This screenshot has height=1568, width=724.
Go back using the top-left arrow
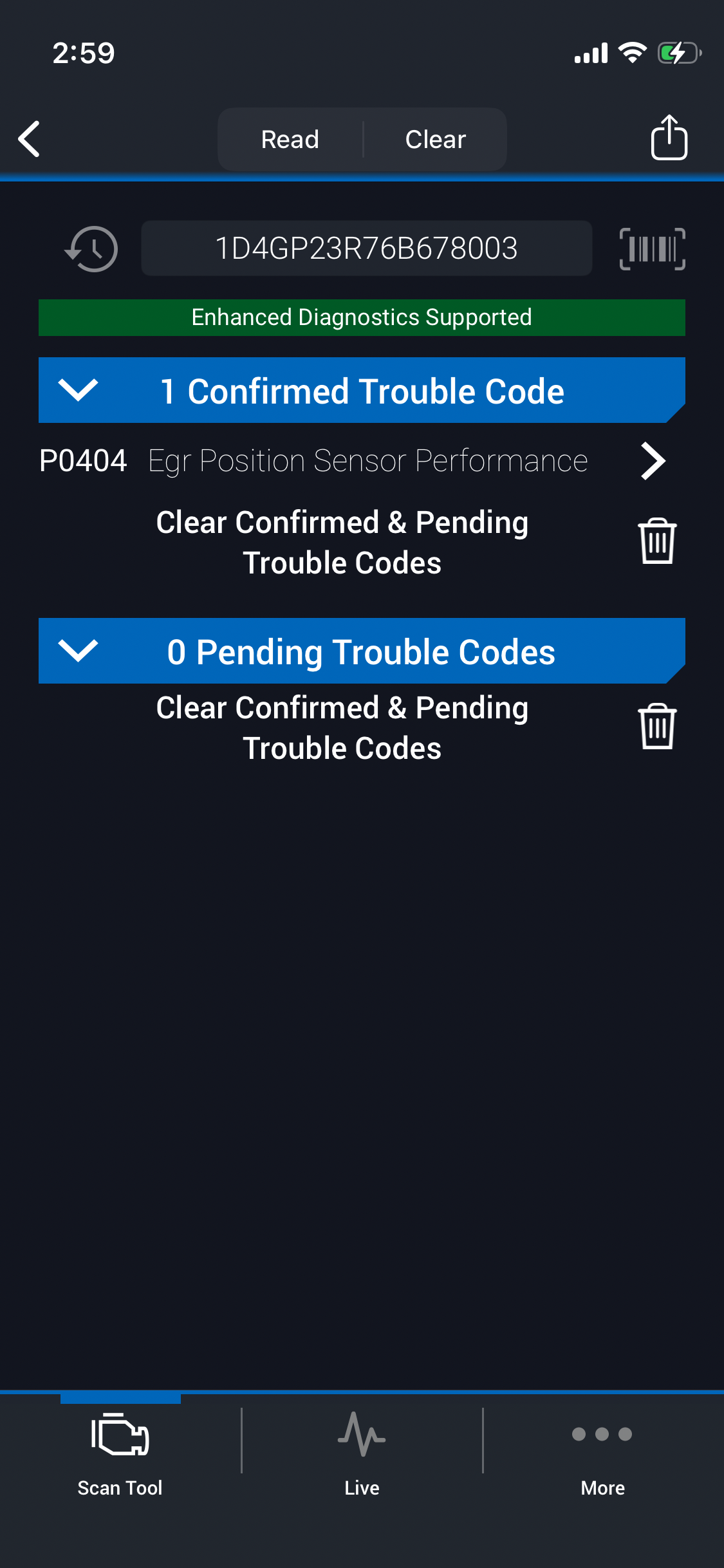pos(30,139)
